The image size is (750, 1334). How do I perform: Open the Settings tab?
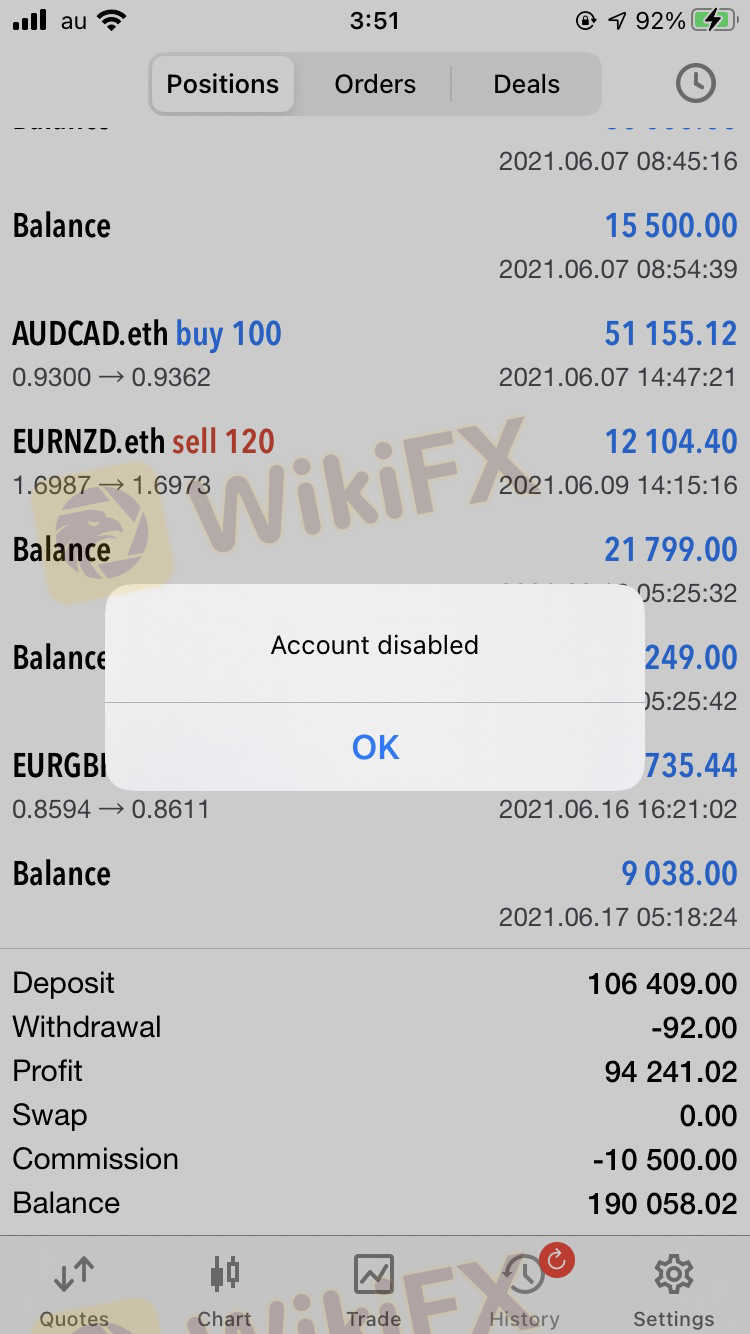coord(674,1290)
